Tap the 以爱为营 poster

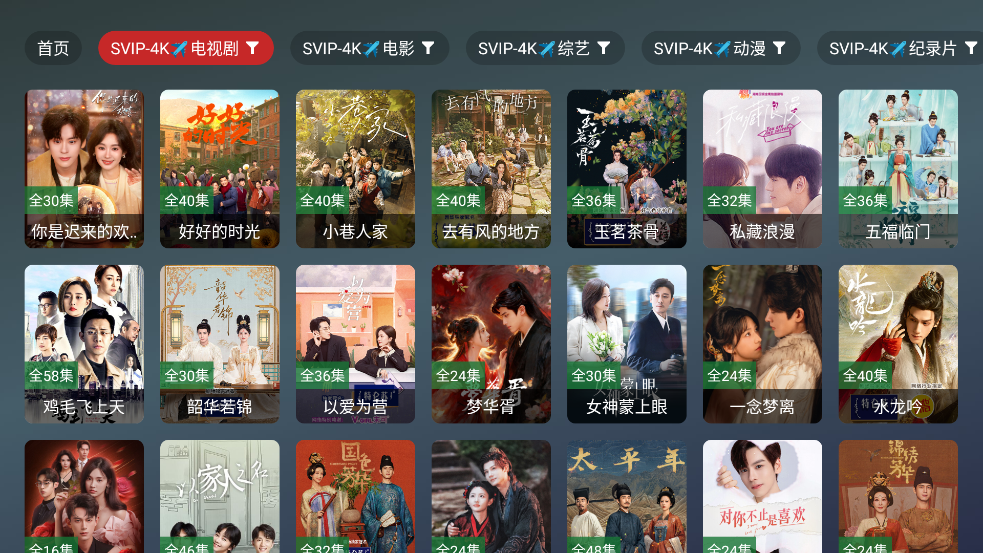click(x=355, y=343)
